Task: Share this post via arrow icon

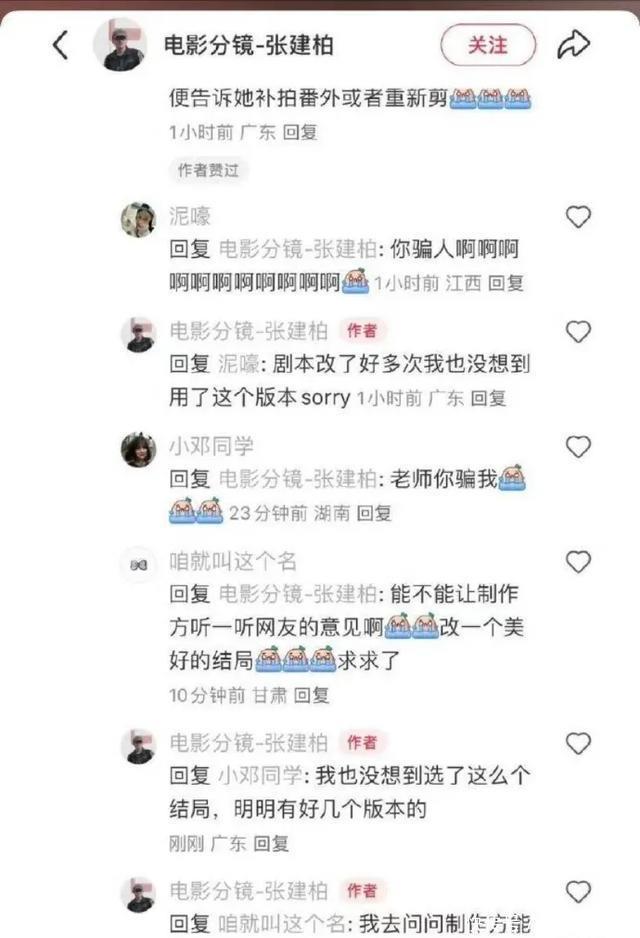Action: pos(574,45)
